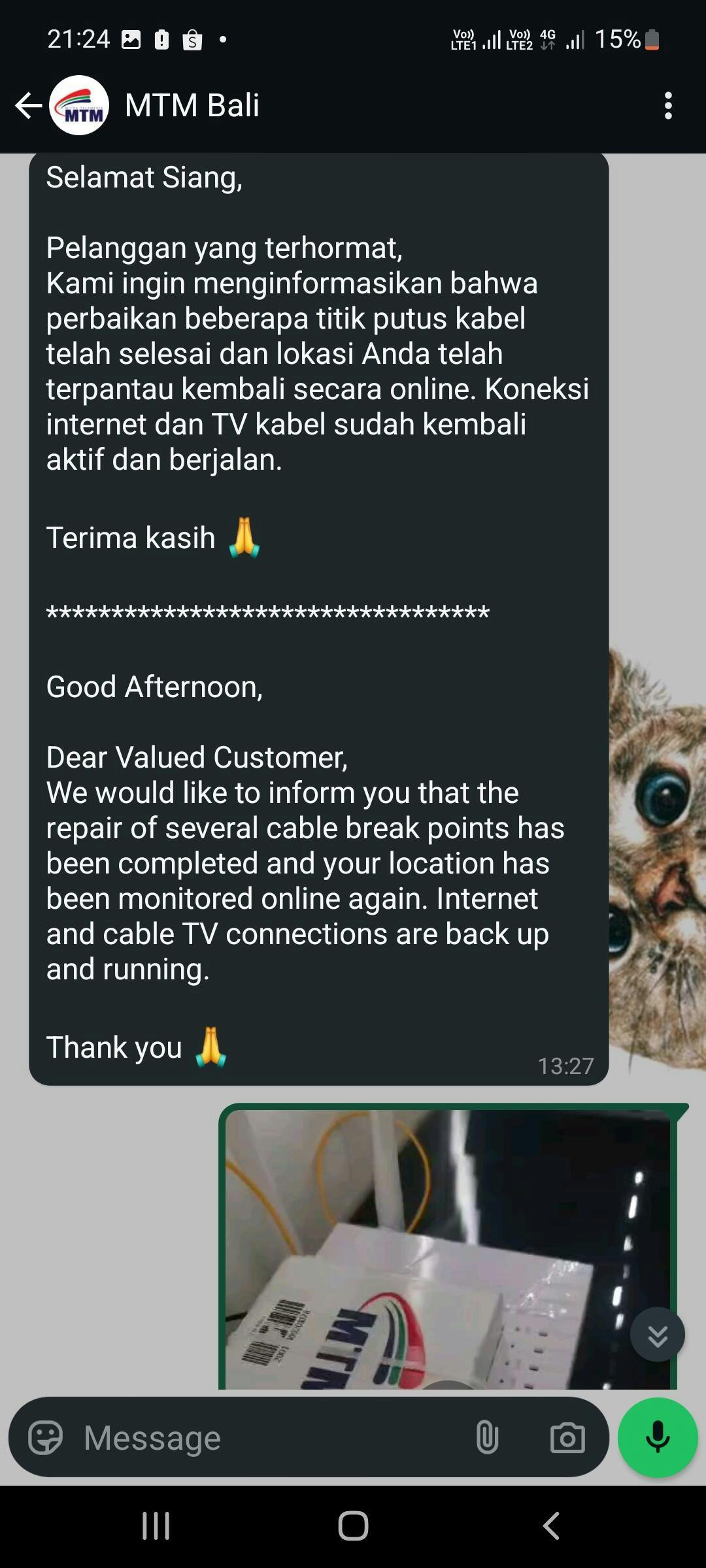Open MTM Bali contact info
This screenshot has width=706, height=1568.
coord(192,106)
